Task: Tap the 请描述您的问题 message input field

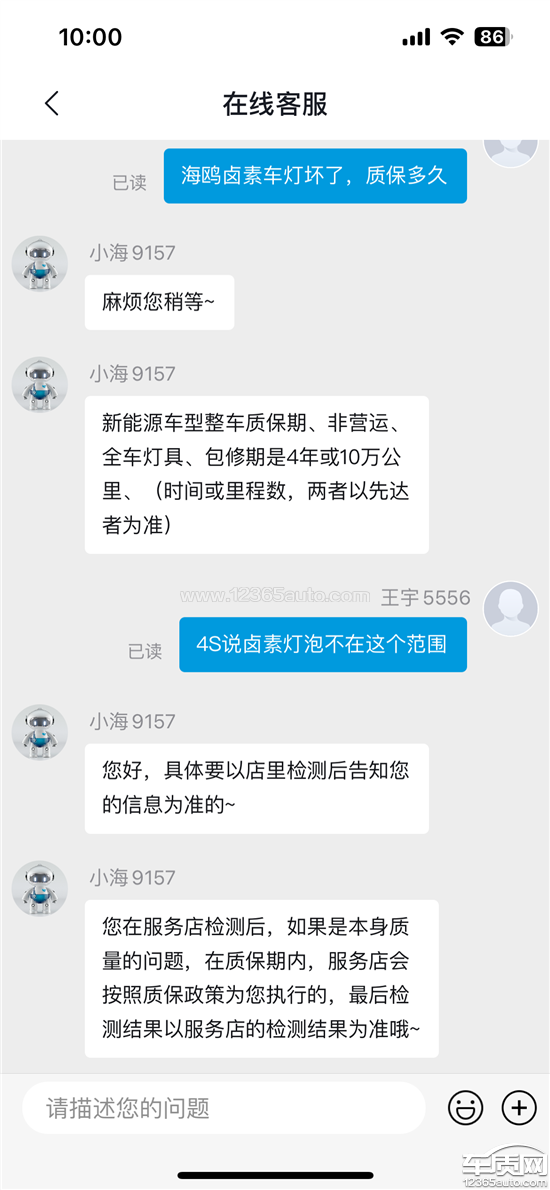Action: 225,1108
